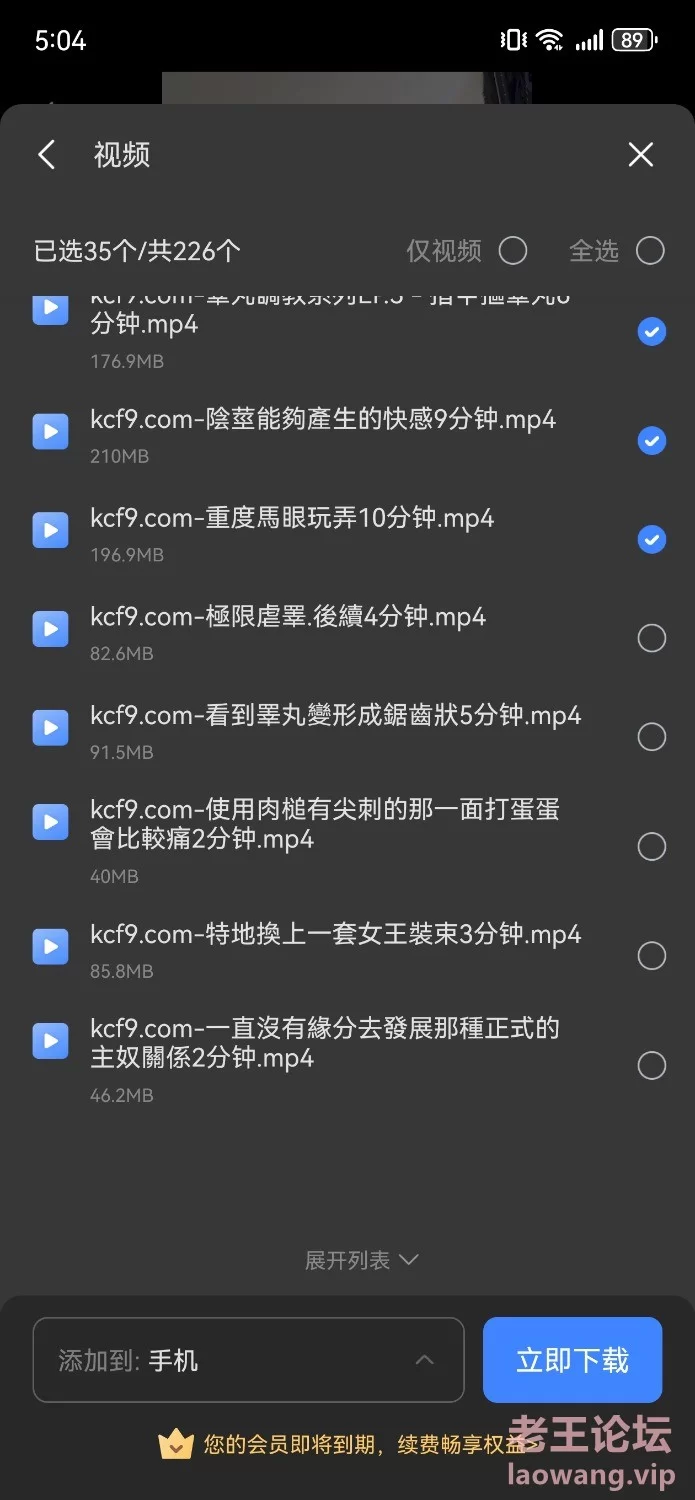The height and width of the screenshot is (1500, 695).
Task: Select the 46.2MB video file
Action: [652, 1065]
